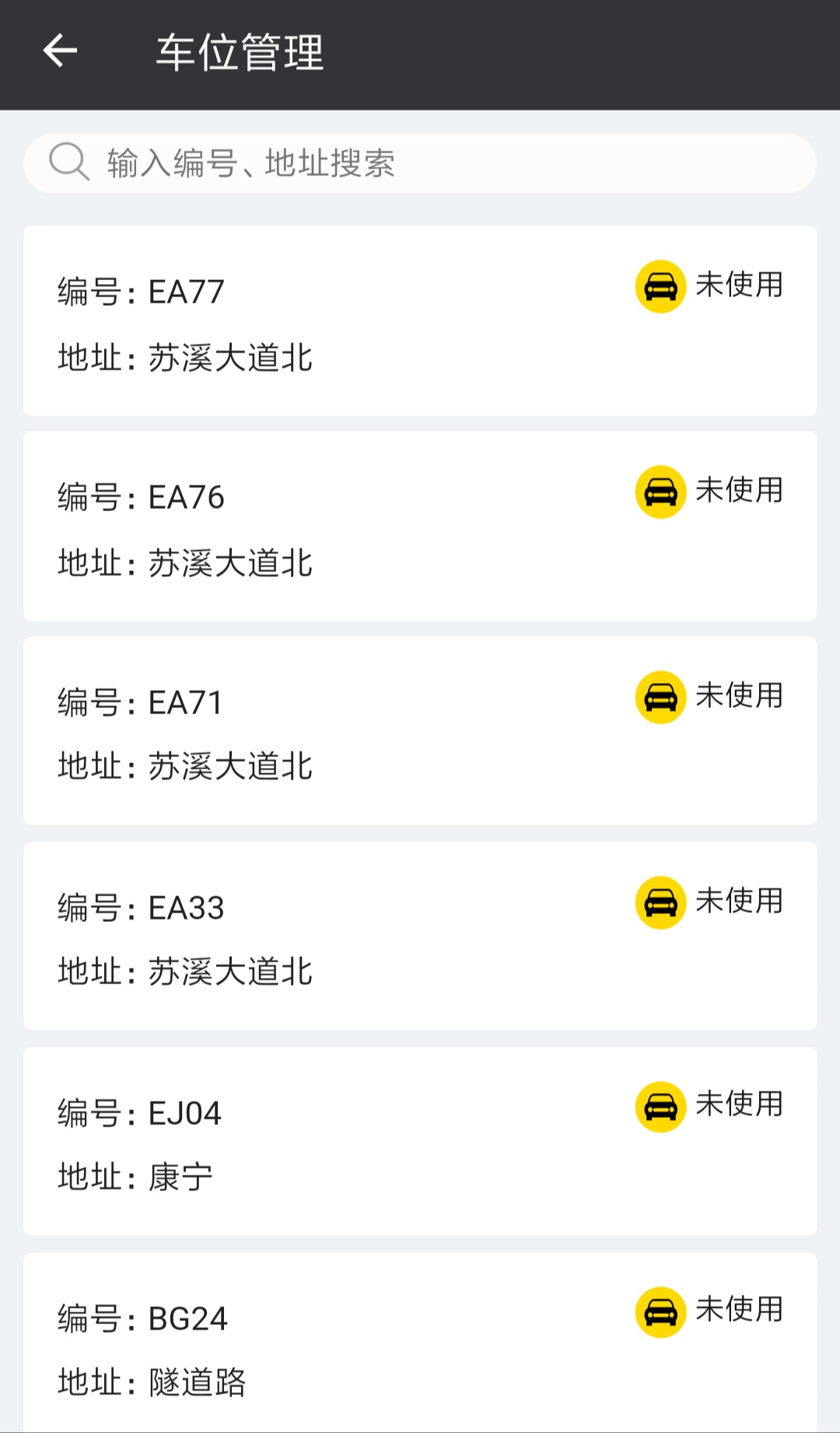Screen dimensions: 840x1433
Task: Go back from 车位管理 page
Action: click(60, 51)
